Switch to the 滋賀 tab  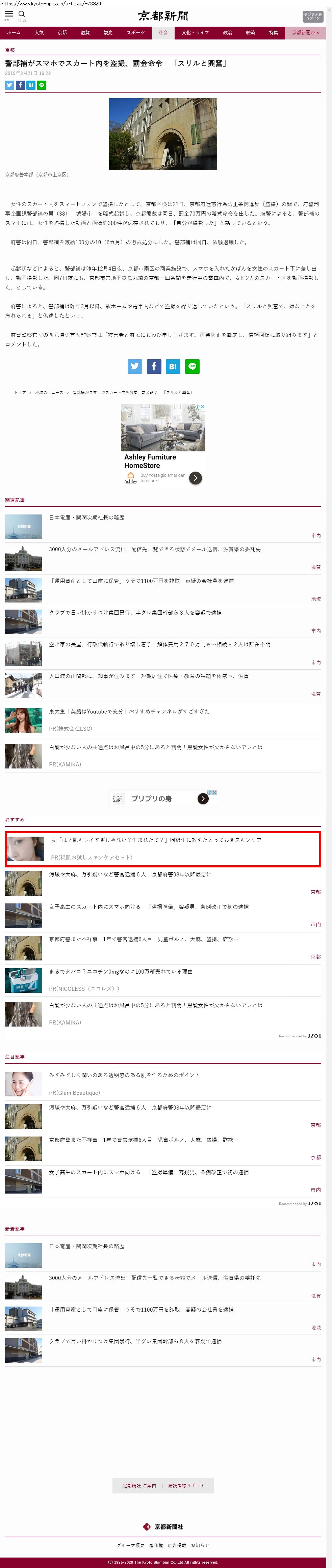pyautogui.click(x=85, y=33)
